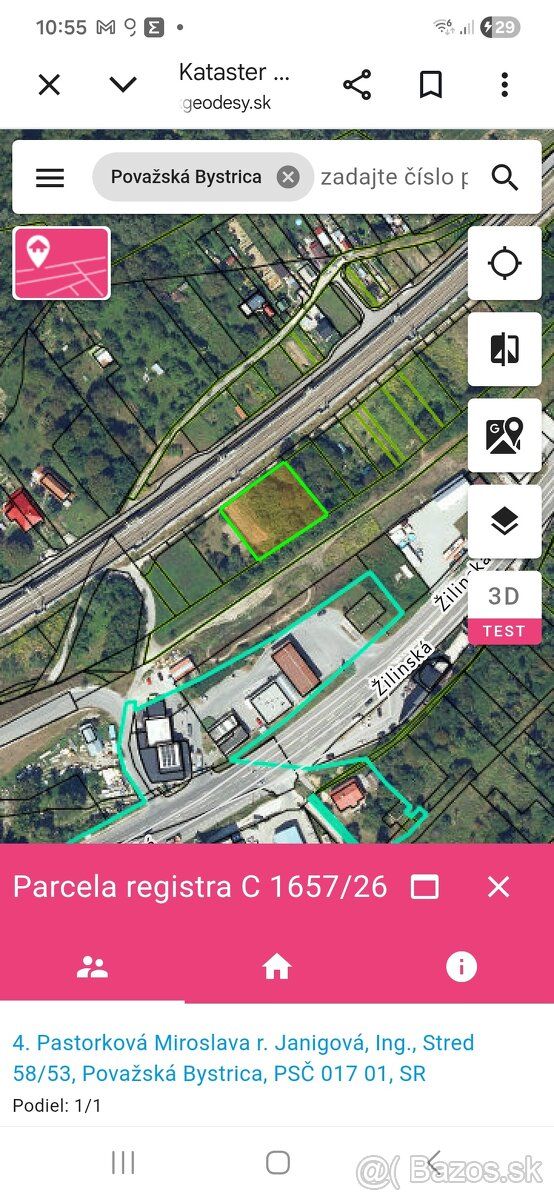Open the browser overflow menu
This screenshot has width=554, height=1200.
(x=505, y=85)
